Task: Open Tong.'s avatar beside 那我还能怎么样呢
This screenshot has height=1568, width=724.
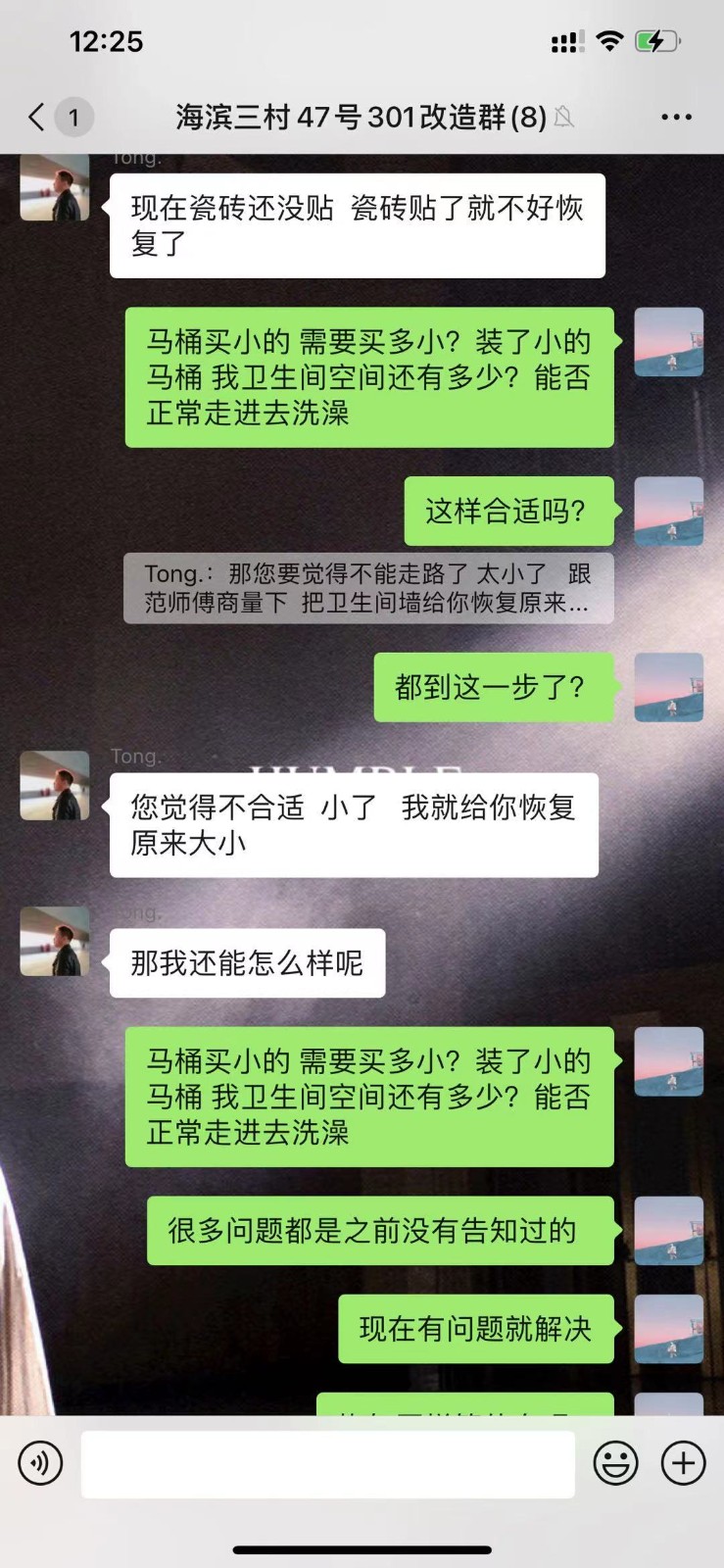Action: coord(55,942)
